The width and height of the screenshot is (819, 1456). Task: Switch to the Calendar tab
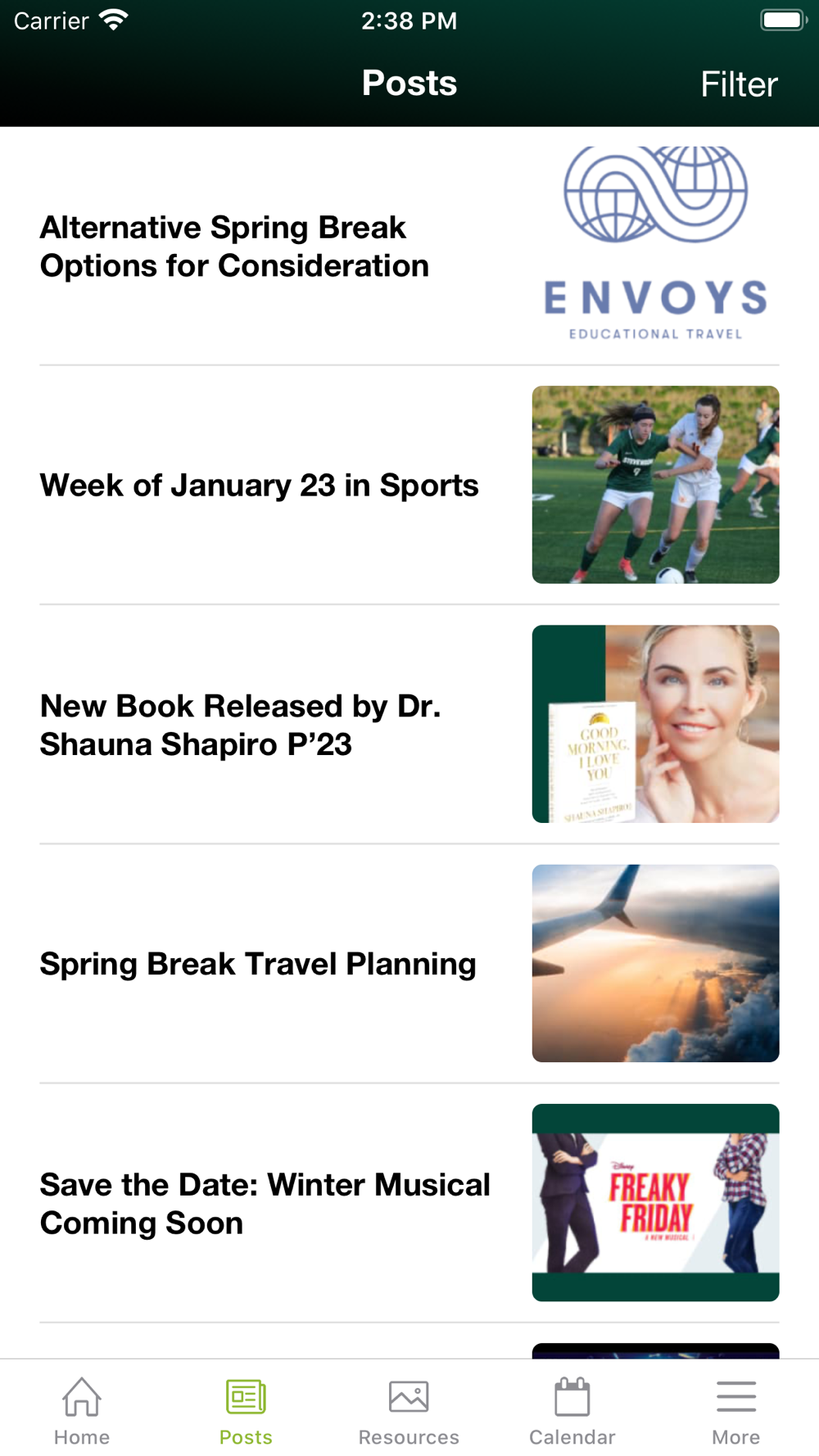(x=572, y=1411)
